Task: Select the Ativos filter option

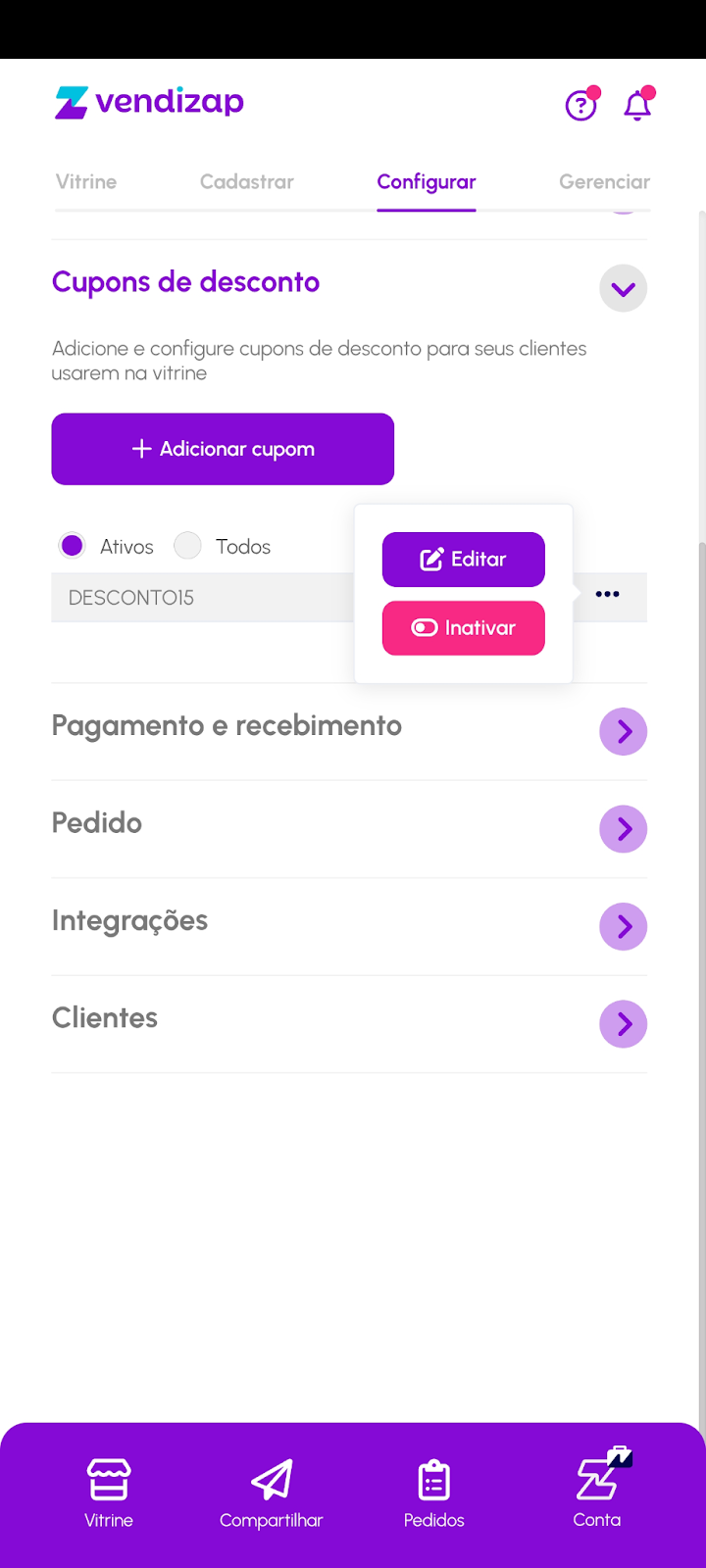Action: [73, 546]
